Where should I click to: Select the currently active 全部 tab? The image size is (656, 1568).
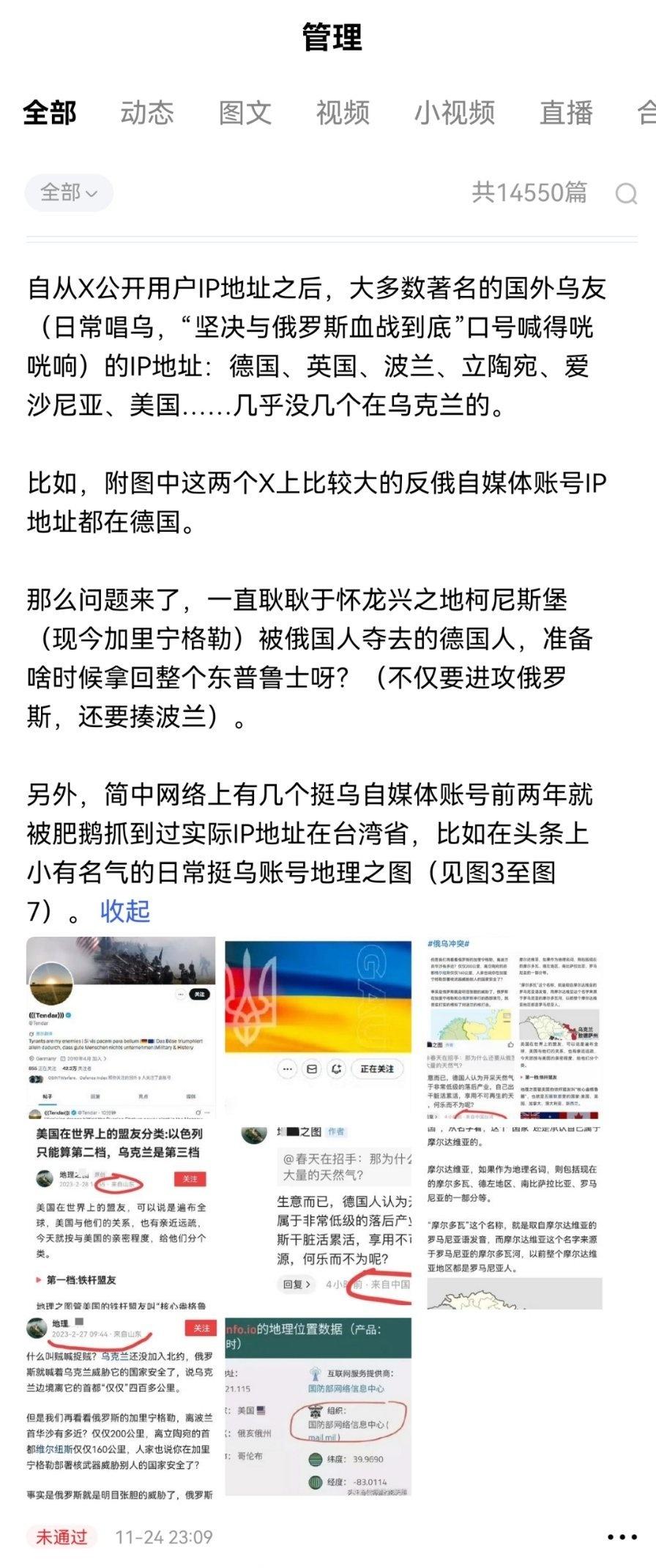(x=51, y=114)
